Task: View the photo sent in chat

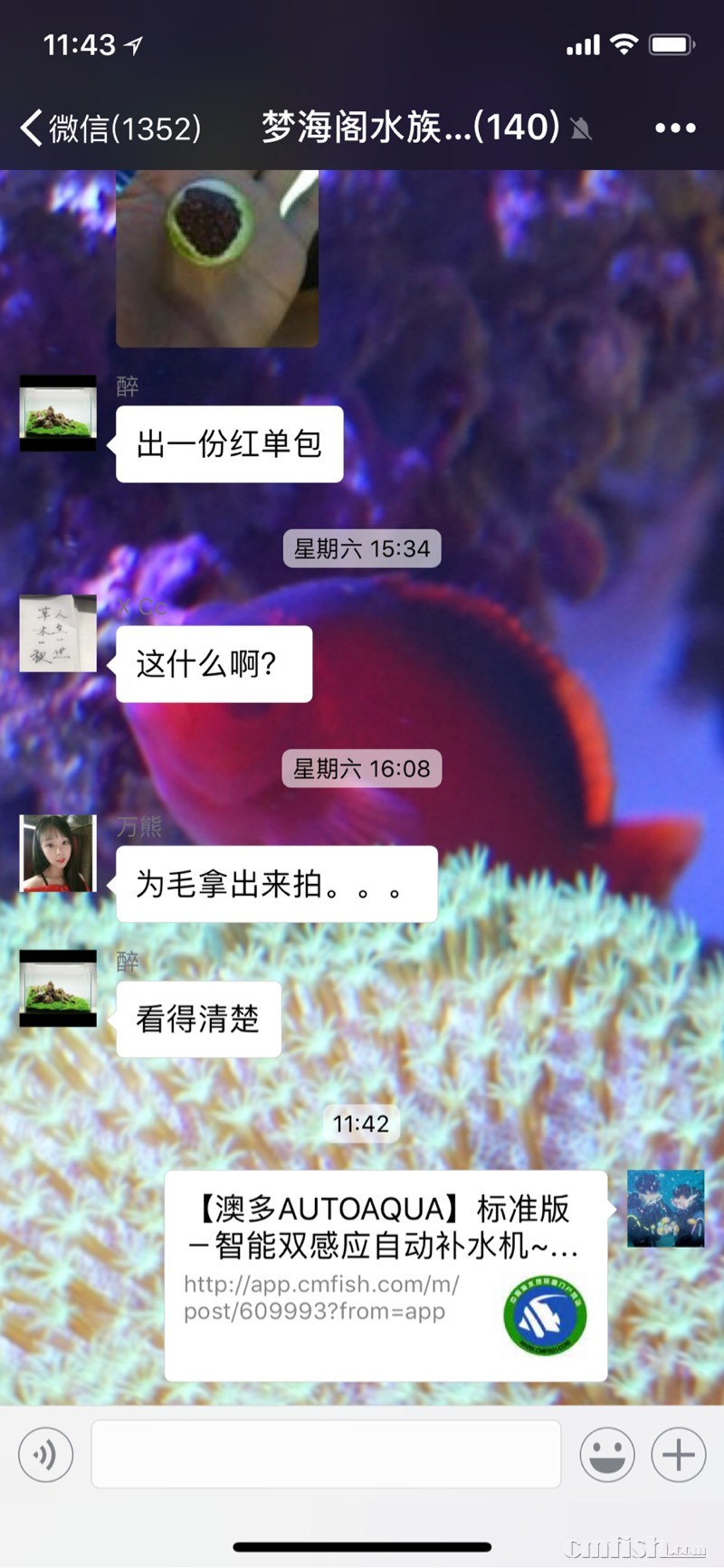Action: click(217, 259)
